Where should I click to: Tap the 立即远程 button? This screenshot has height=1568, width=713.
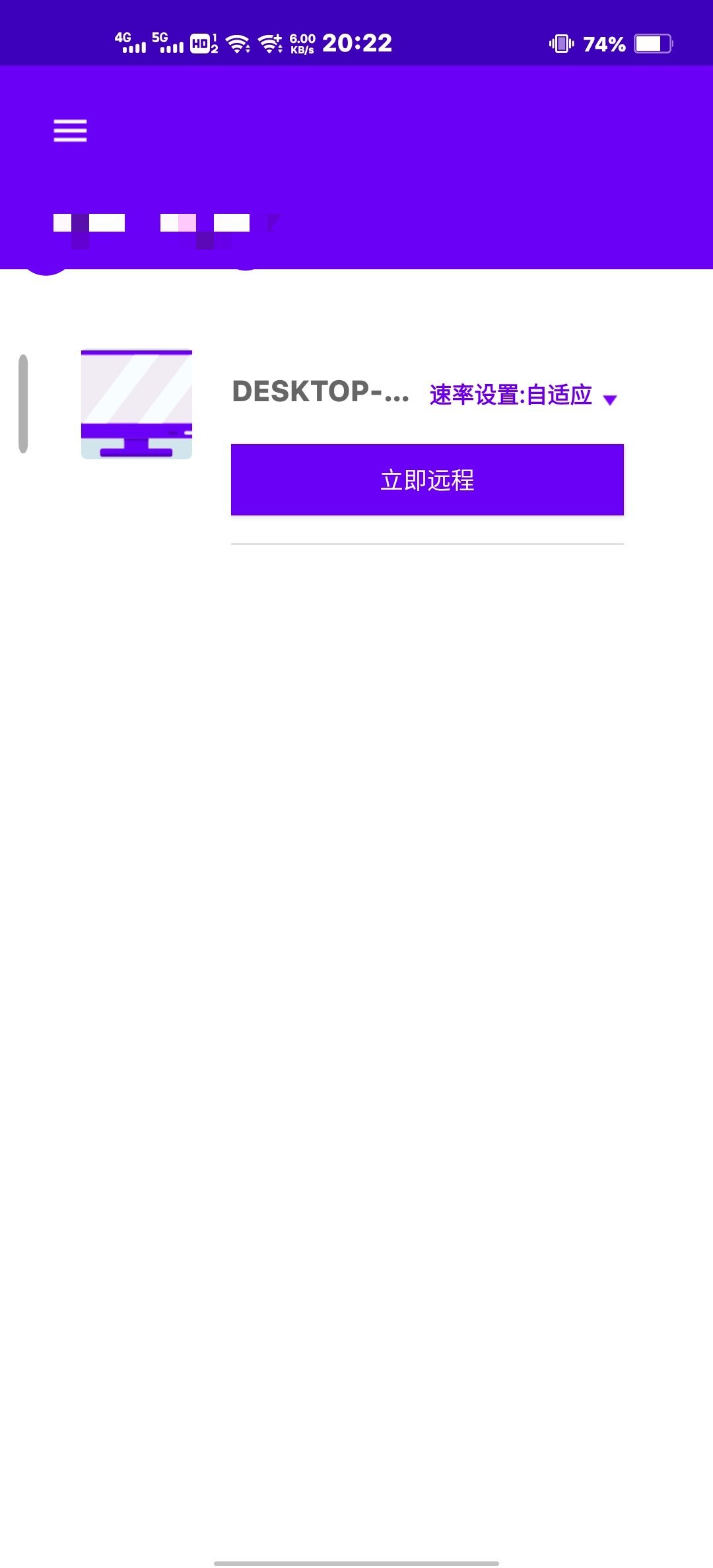tap(427, 480)
